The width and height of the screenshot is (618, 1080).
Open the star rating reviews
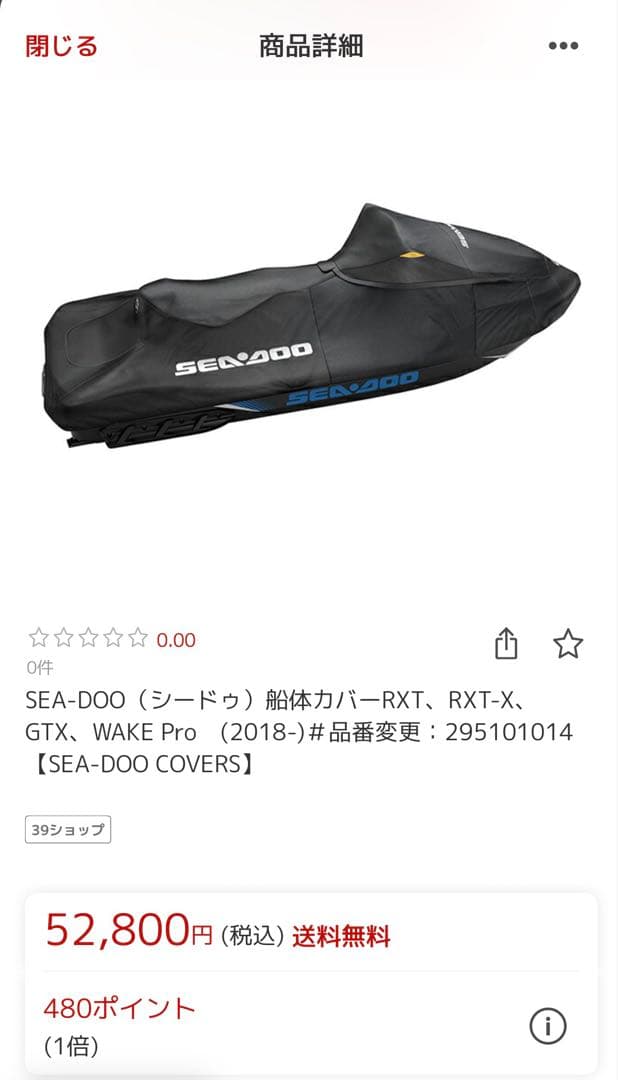tap(88, 639)
